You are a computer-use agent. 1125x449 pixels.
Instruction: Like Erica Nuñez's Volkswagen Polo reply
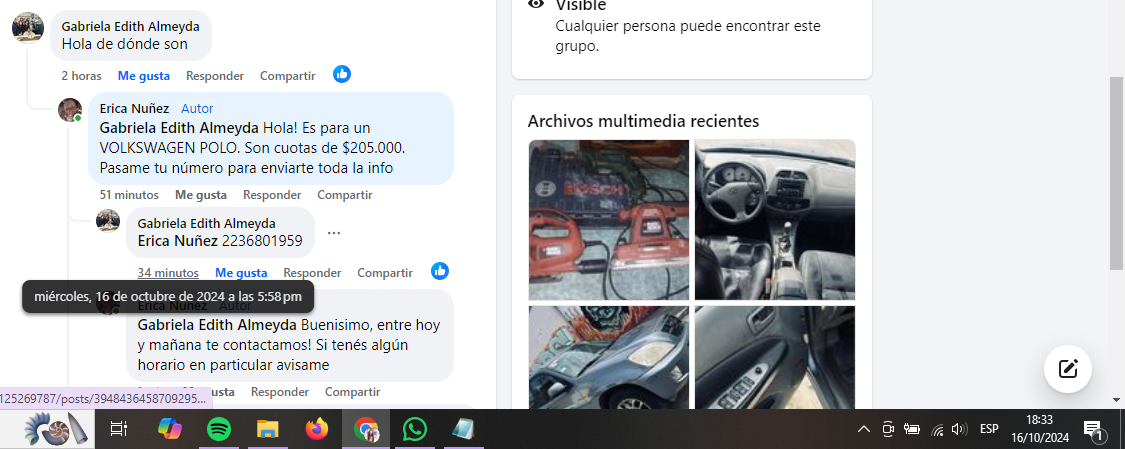point(200,195)
